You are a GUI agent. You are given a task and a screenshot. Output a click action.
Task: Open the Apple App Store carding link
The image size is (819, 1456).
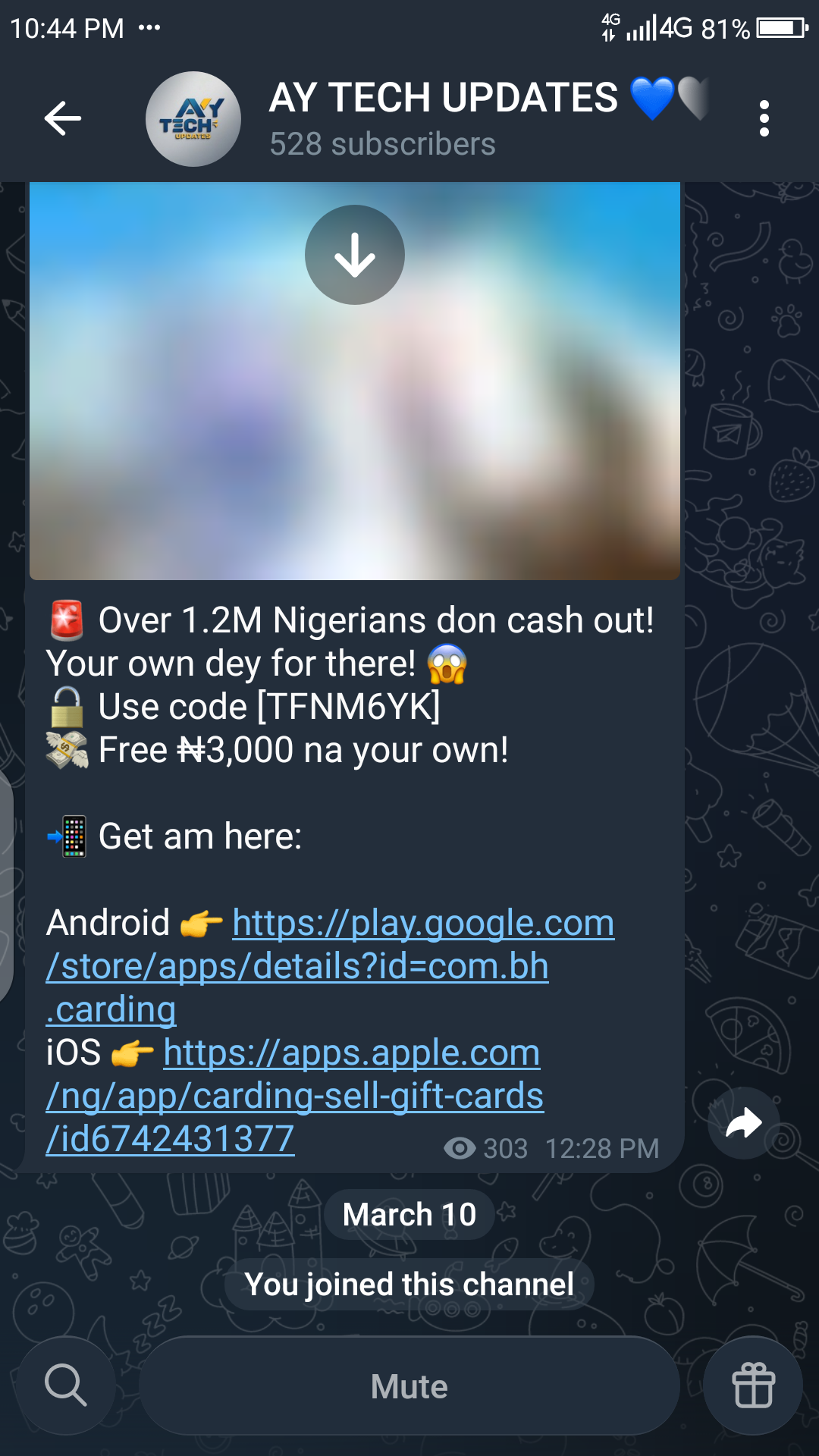294,1096
